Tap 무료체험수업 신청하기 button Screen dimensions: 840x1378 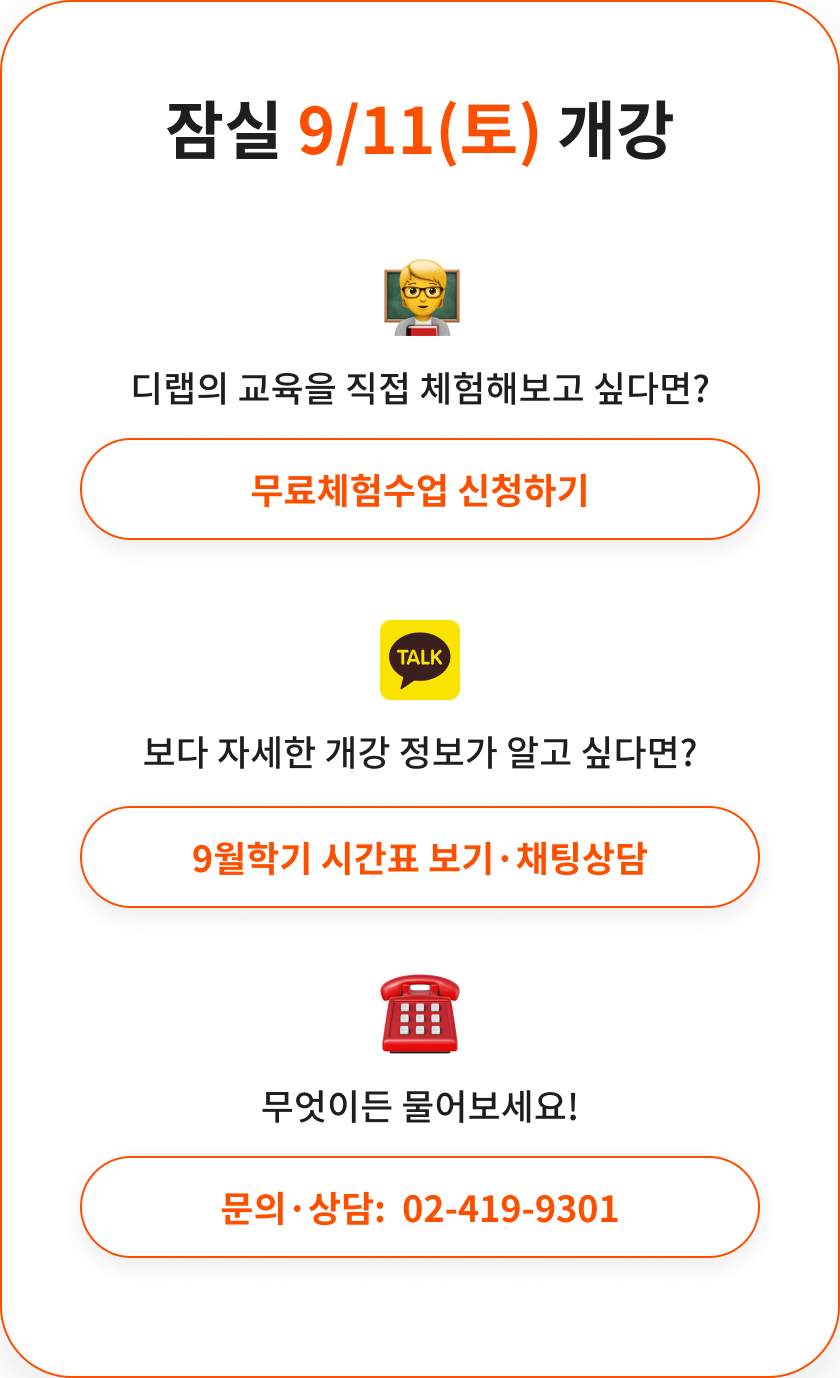(x=419, y=490)
